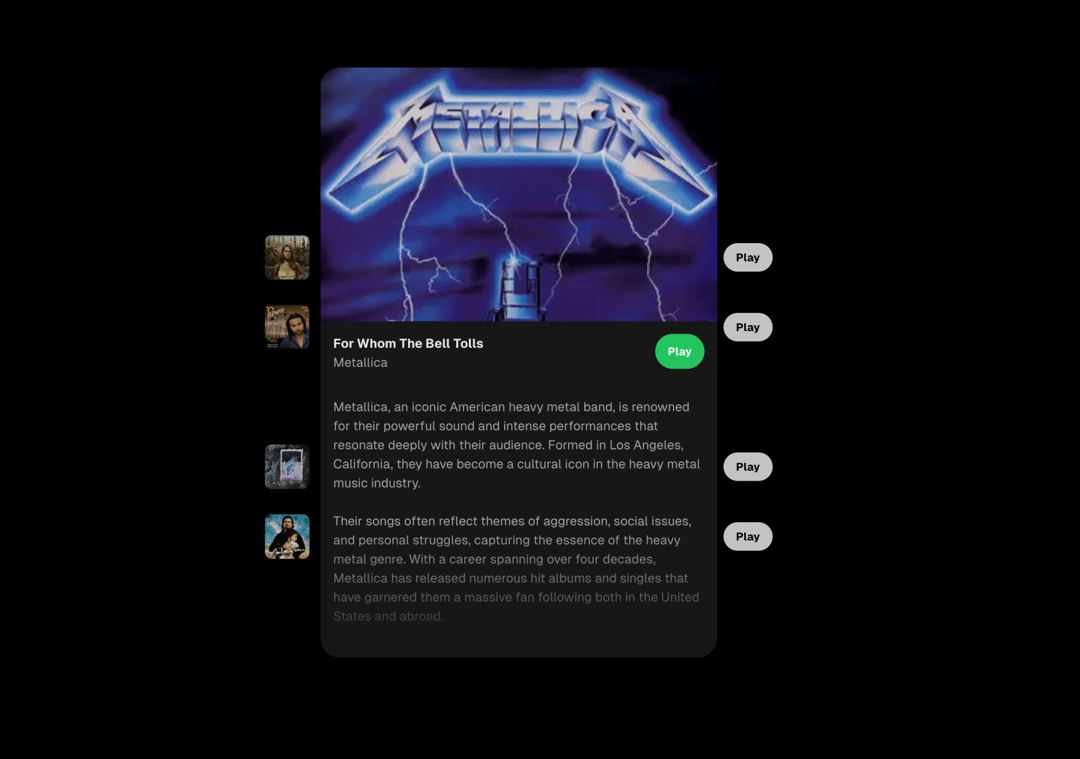Tap Play beside the Lana Del Rey album
Screen dimensions: 1080x759
pos(747,257)
